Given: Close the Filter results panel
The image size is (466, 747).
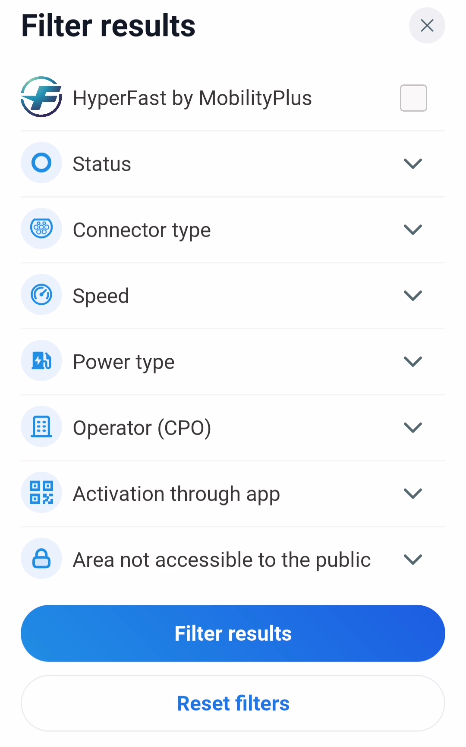Looking at the screenshot, I should pos(426,25).
